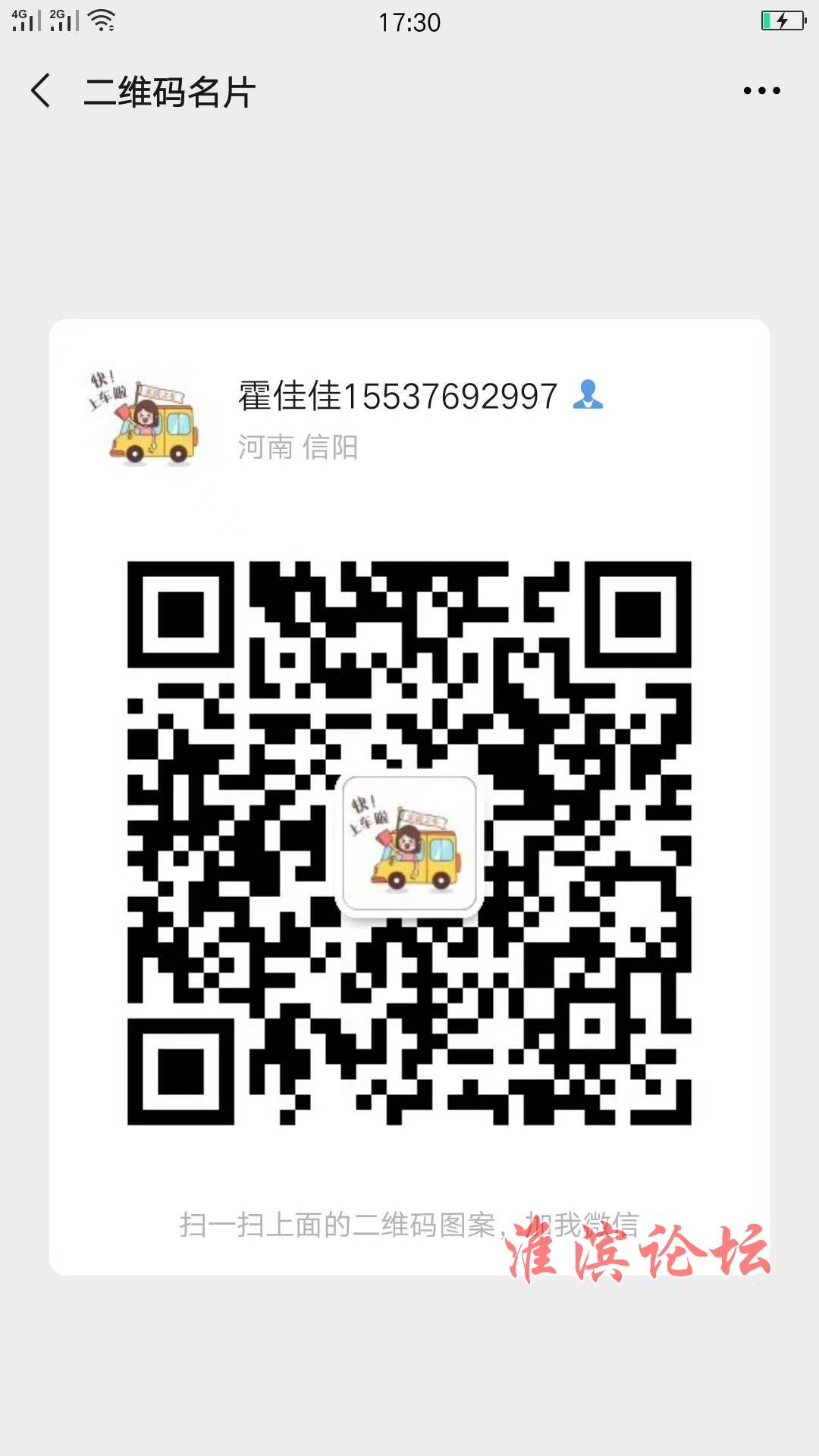Viewport: 819px width, 1456px height.
Task: Go back from the QR code card page
Action: pyautogui.click(x=42, y=91)
